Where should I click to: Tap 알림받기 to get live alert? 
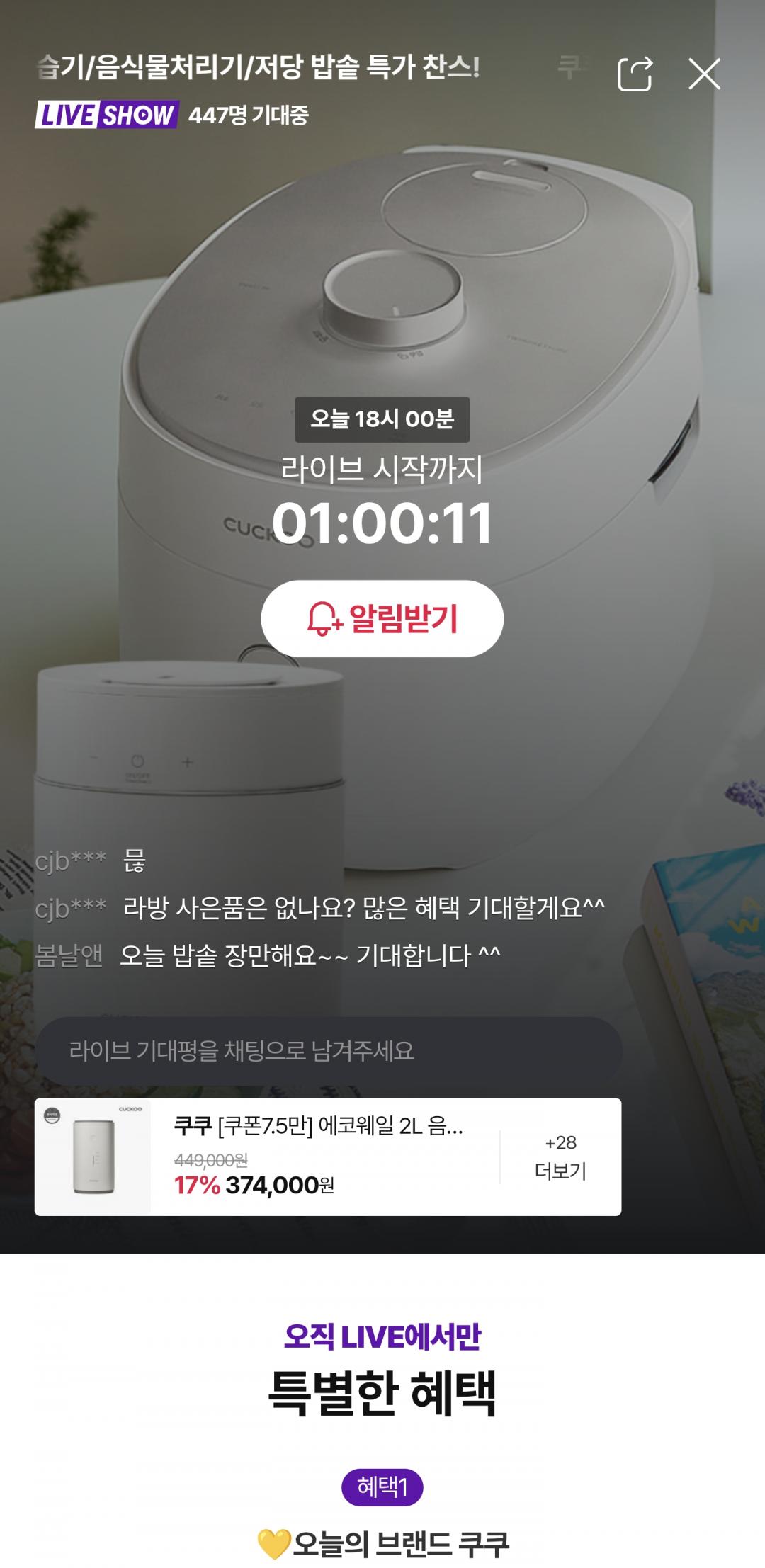click(x=382, y=618)
